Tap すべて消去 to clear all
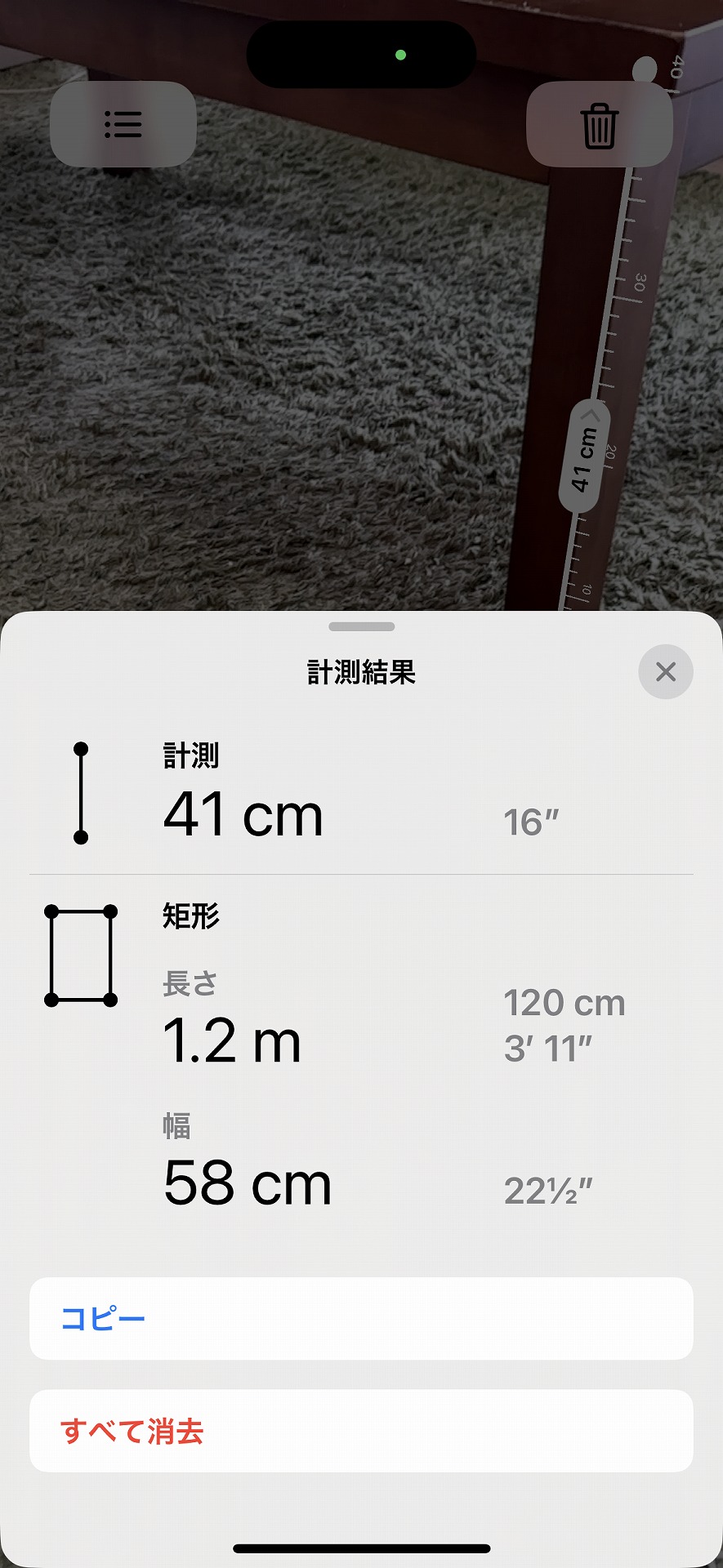Screen dimensions: 723x1568 point(361,1431)
